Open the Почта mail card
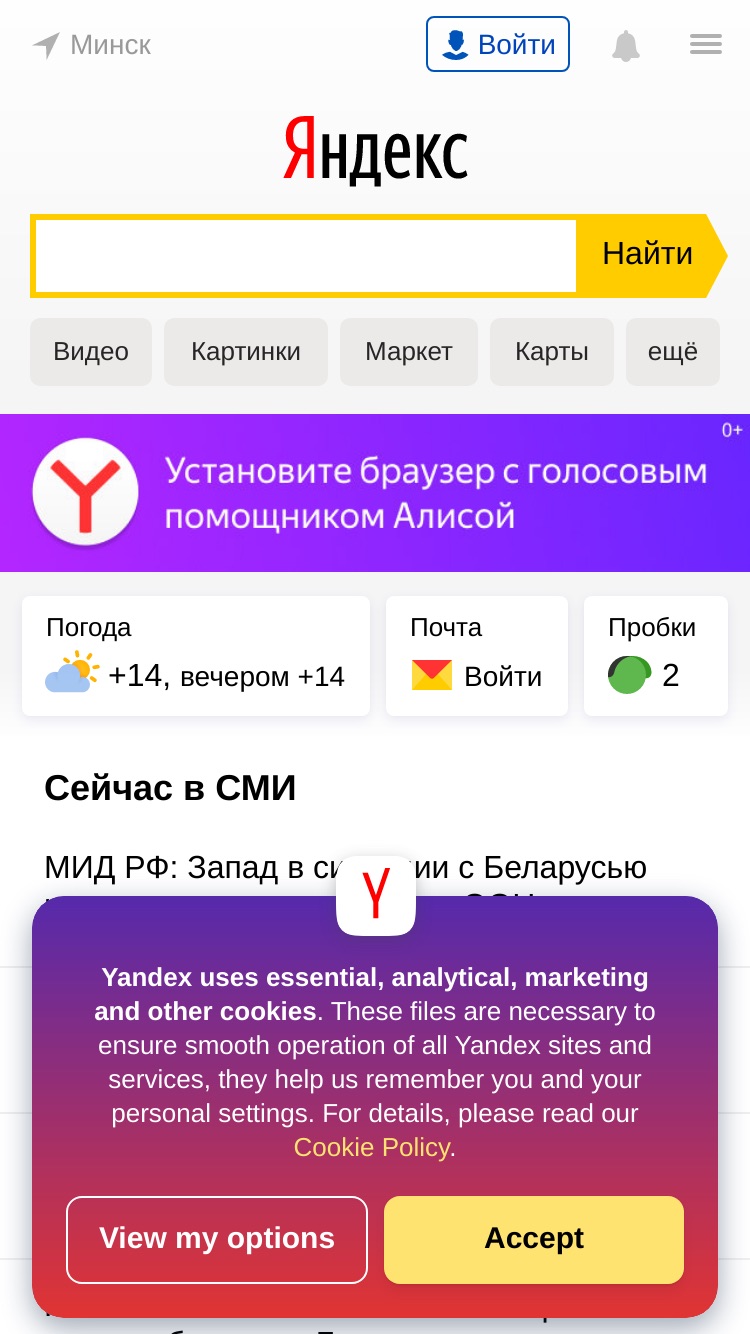 [x=477, y=656]
